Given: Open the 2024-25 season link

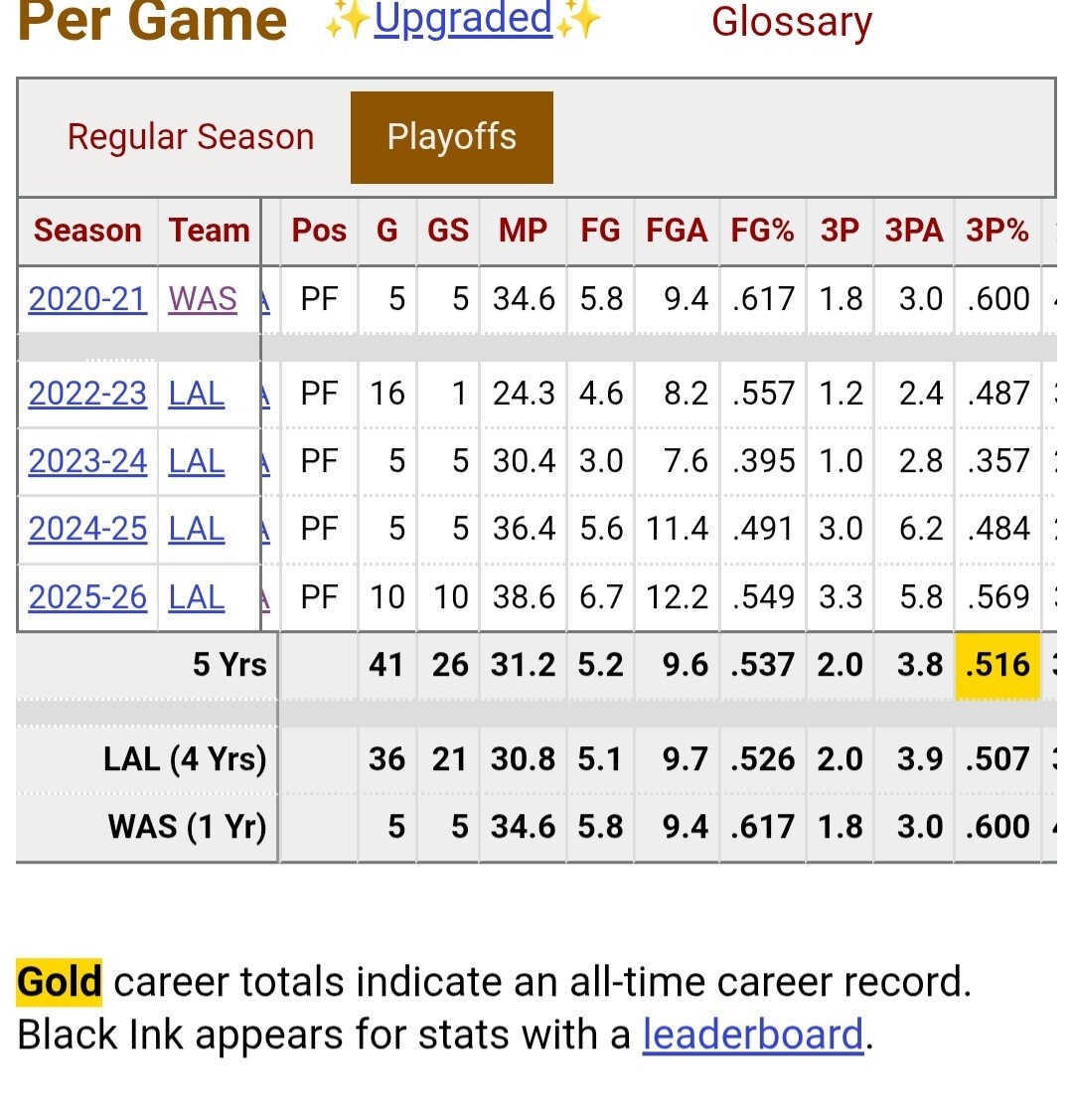Looking at the screenshot, I should (87, 530).
